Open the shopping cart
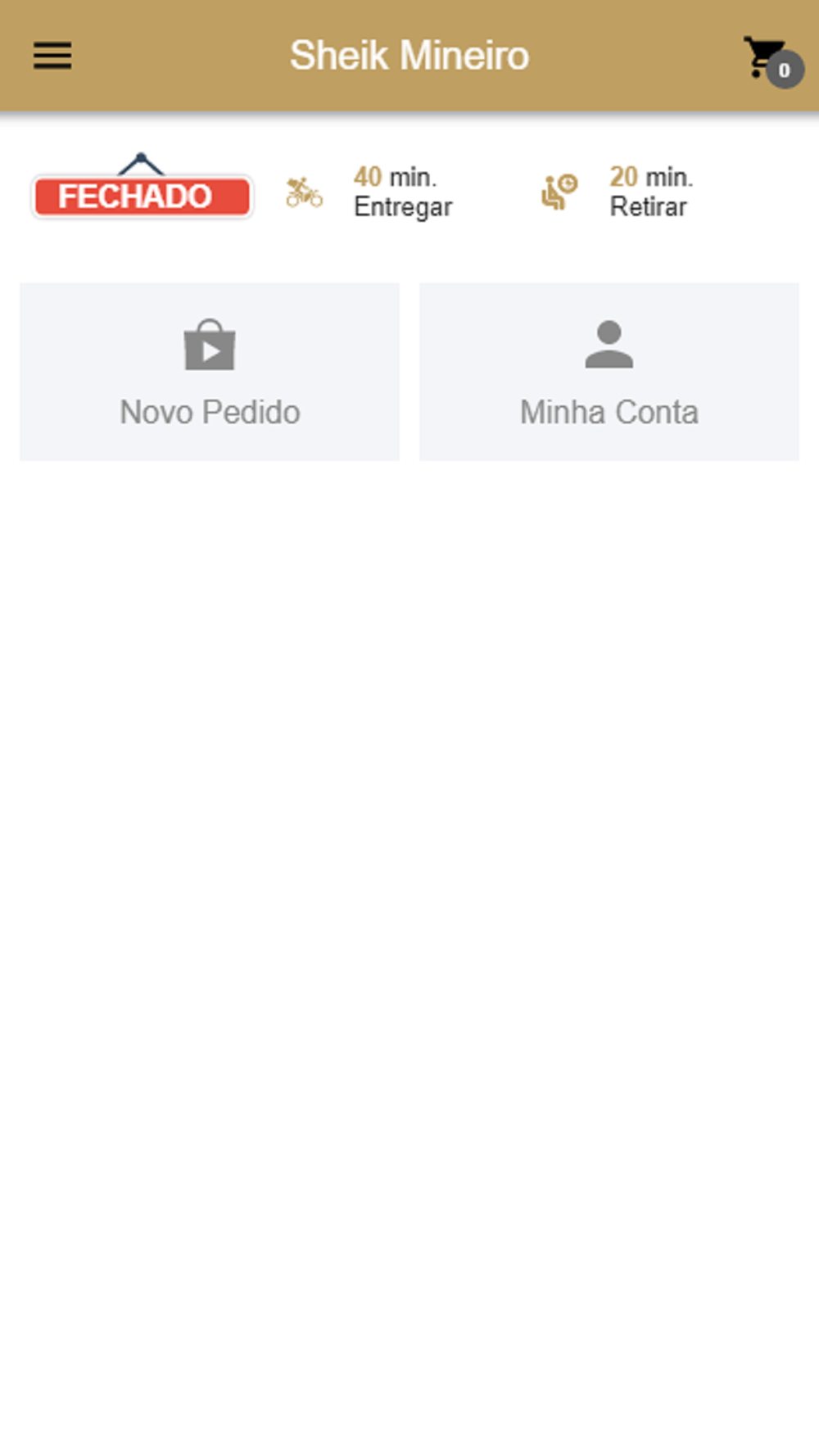Screen dimensions: 819x1456 (771, 60)
